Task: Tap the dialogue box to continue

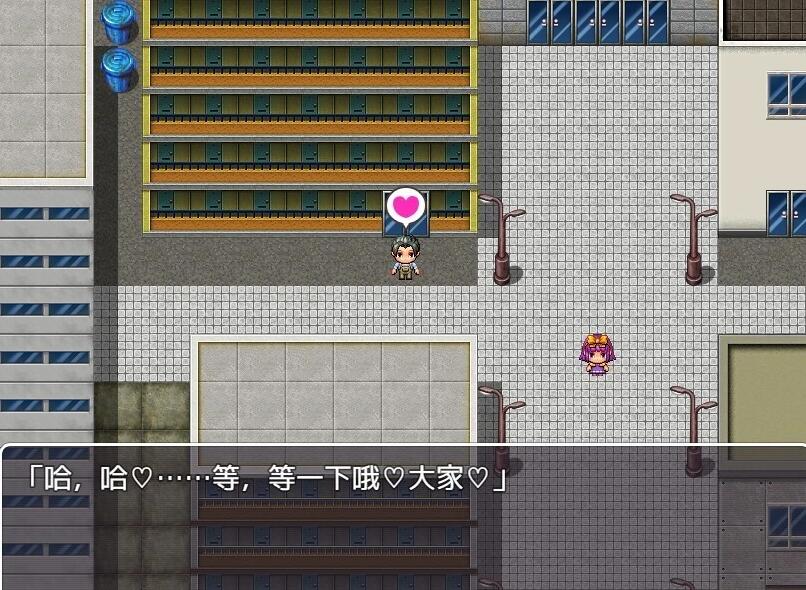Action: pyautogui.click(x=403, y=517)
